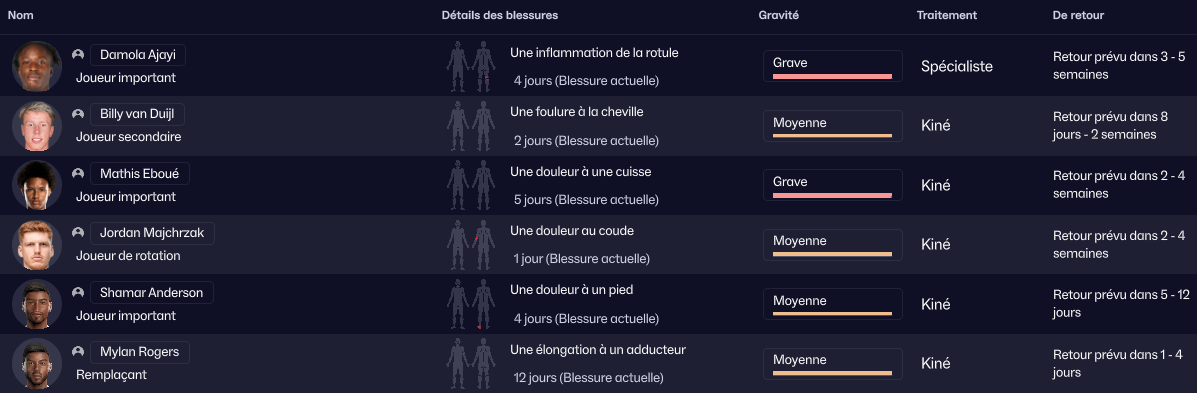This screenshot has width=1197, height=393.
Task: Open Shamar Anderson's foot pain row
Action: pyautogui.click(x=598, y=304)
